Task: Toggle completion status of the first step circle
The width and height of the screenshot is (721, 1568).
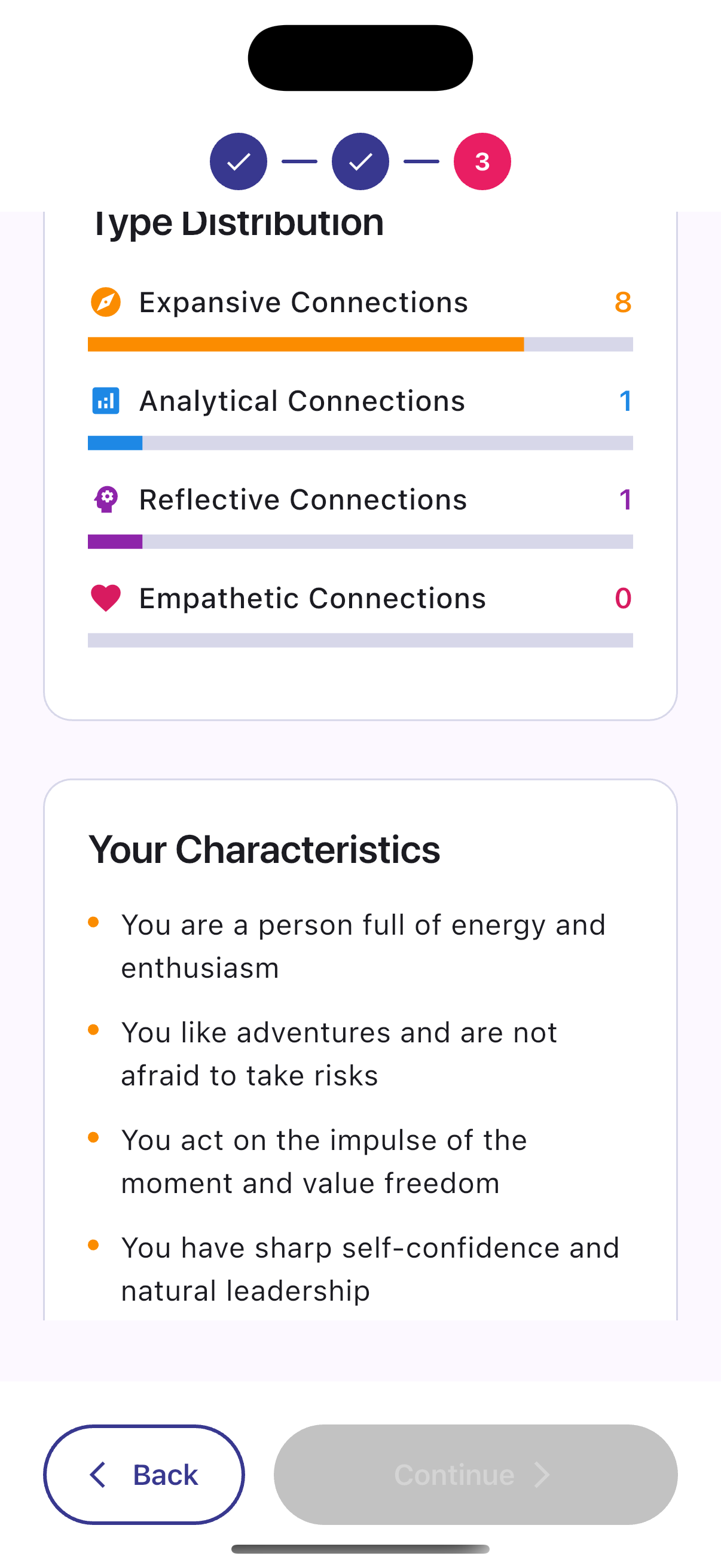Action: [238, 161]
